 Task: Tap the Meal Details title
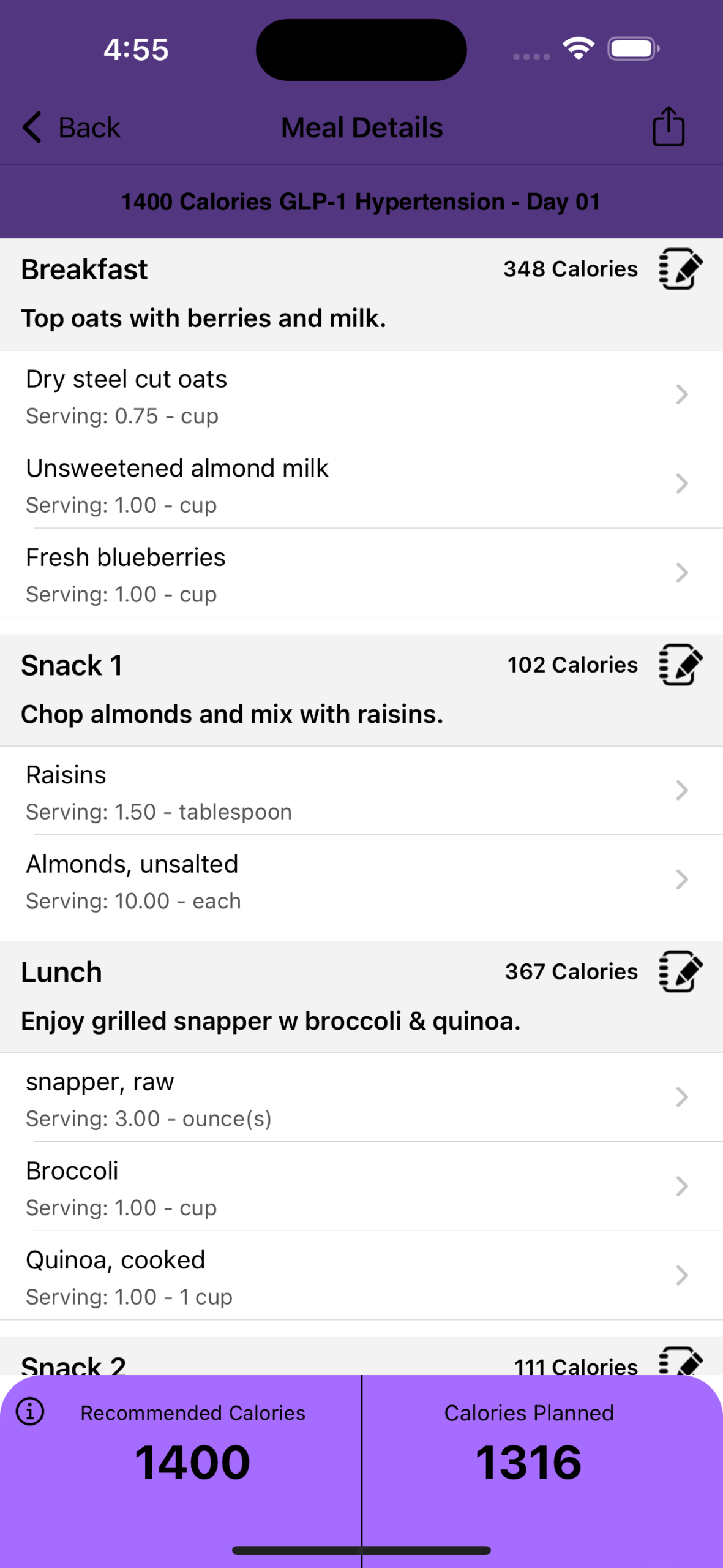click(361, 127)
